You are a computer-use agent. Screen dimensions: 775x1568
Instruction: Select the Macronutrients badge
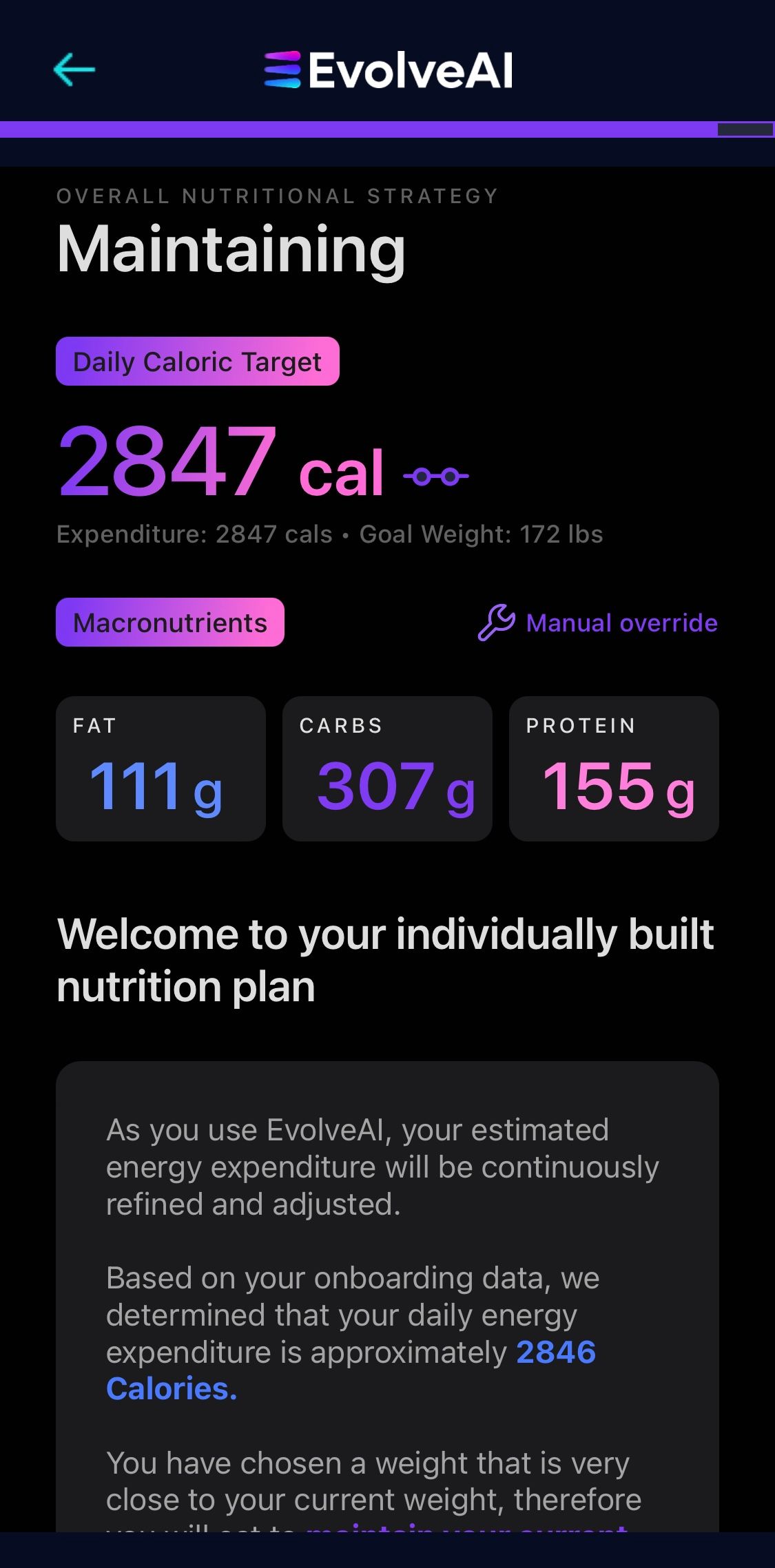170,623
